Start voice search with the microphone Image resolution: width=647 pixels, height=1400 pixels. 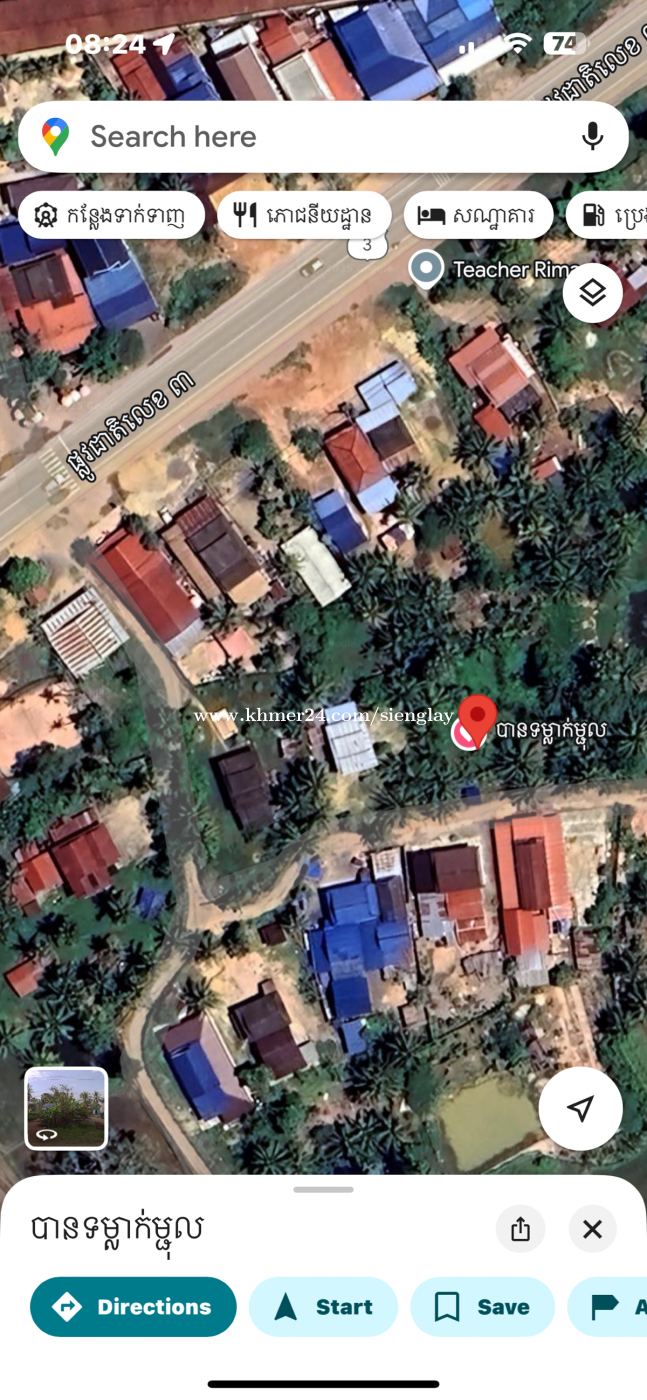click(x=592, y=137)
